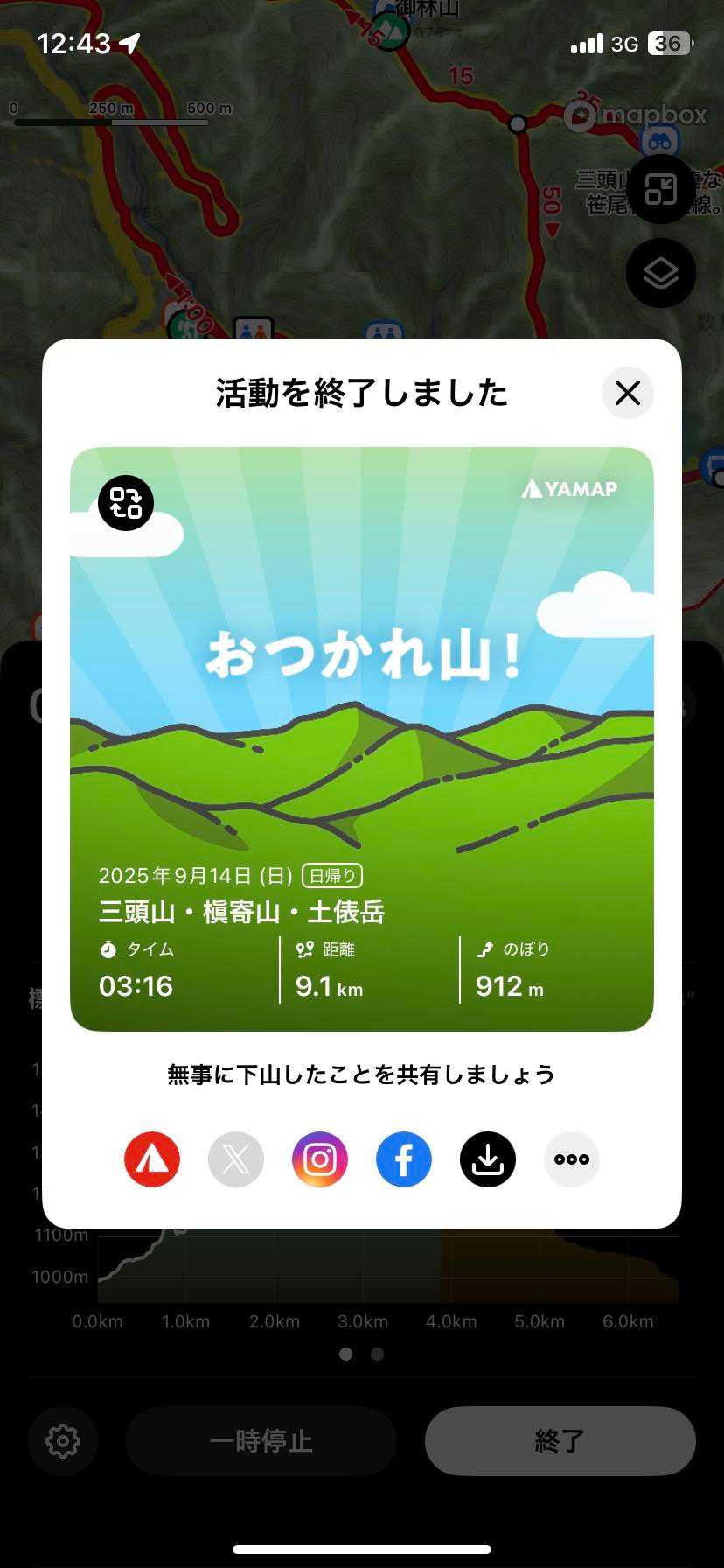
Task: Download the activity summary image
Action: tap(488, 1159)
